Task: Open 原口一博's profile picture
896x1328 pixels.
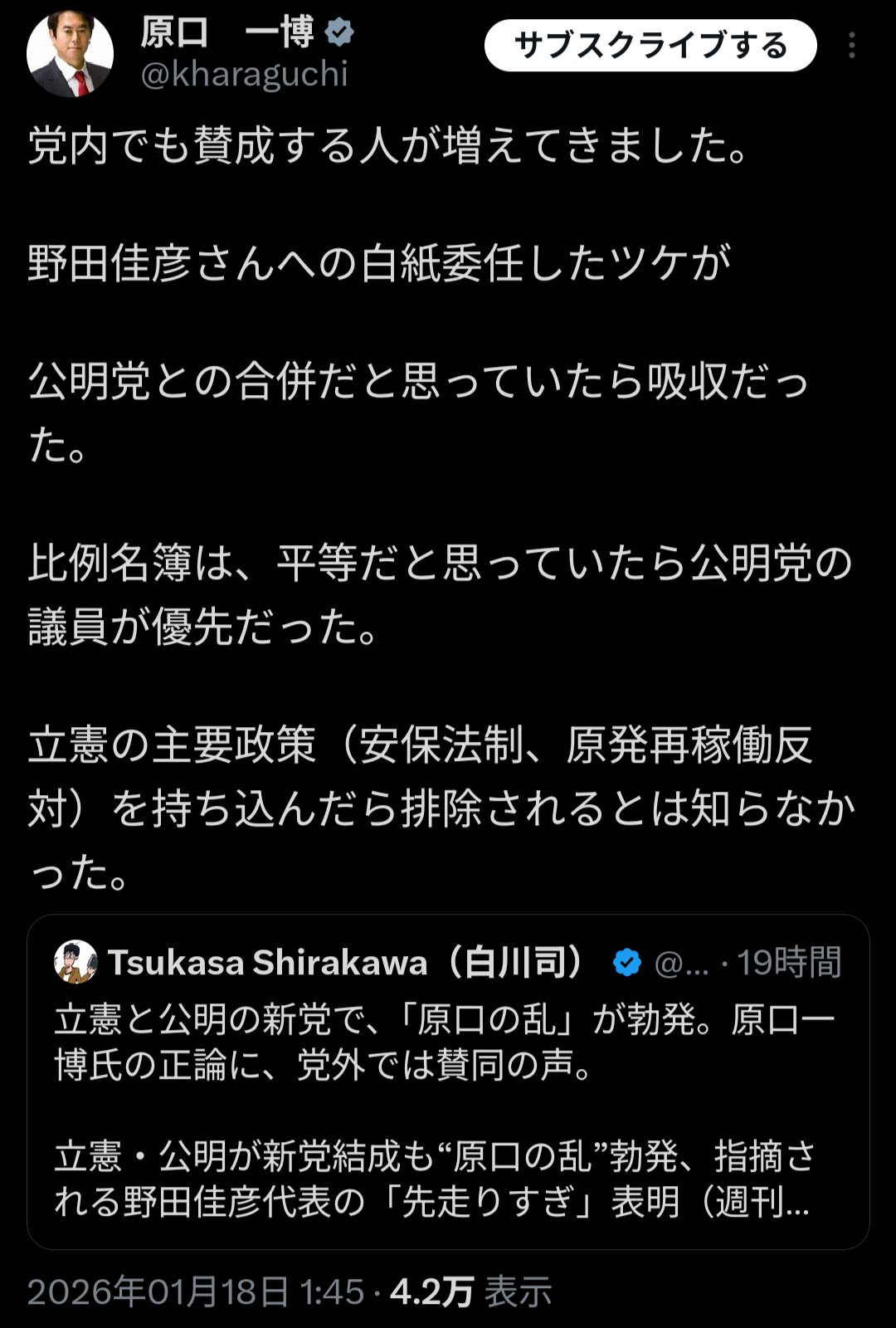Action: click(70, 54)
